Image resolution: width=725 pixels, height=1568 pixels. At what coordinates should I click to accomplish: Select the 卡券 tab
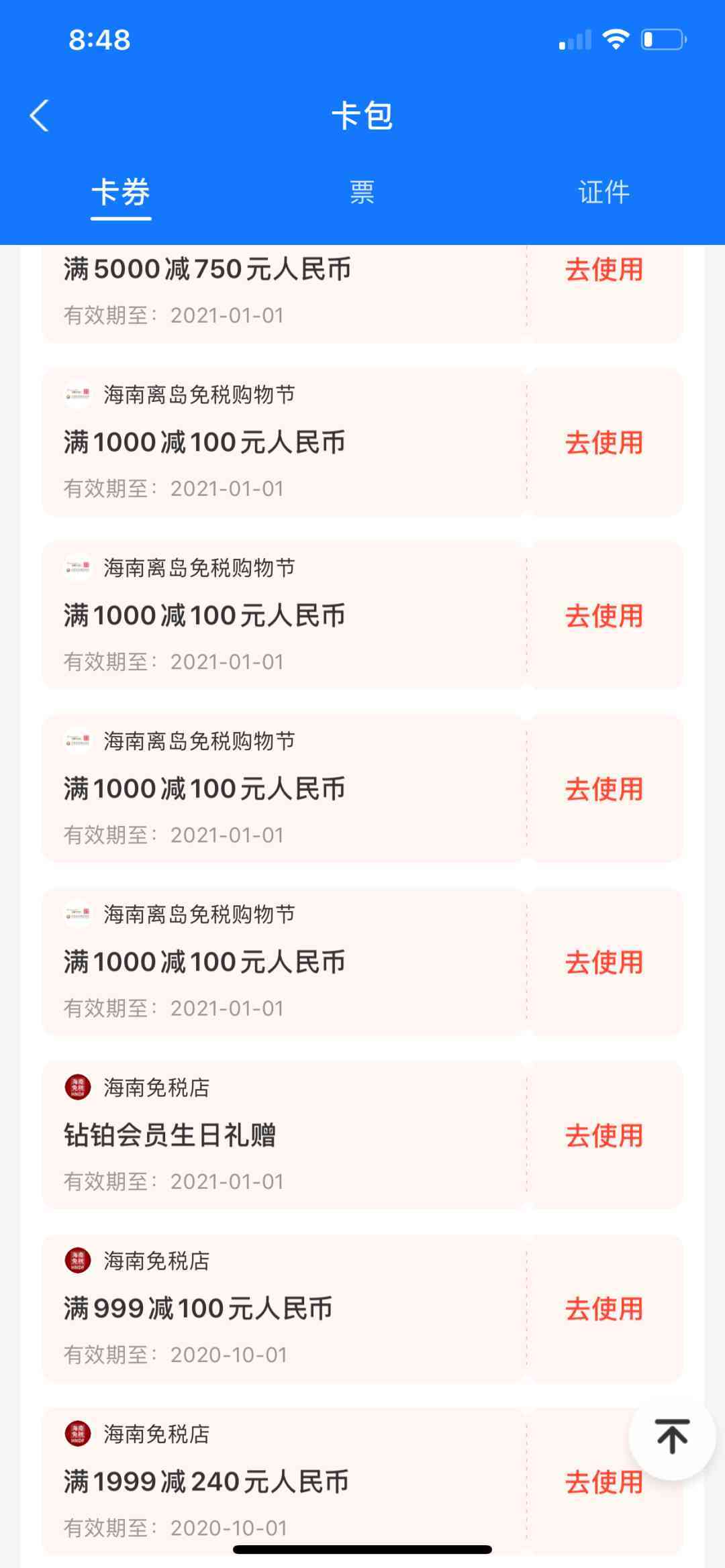121,193
